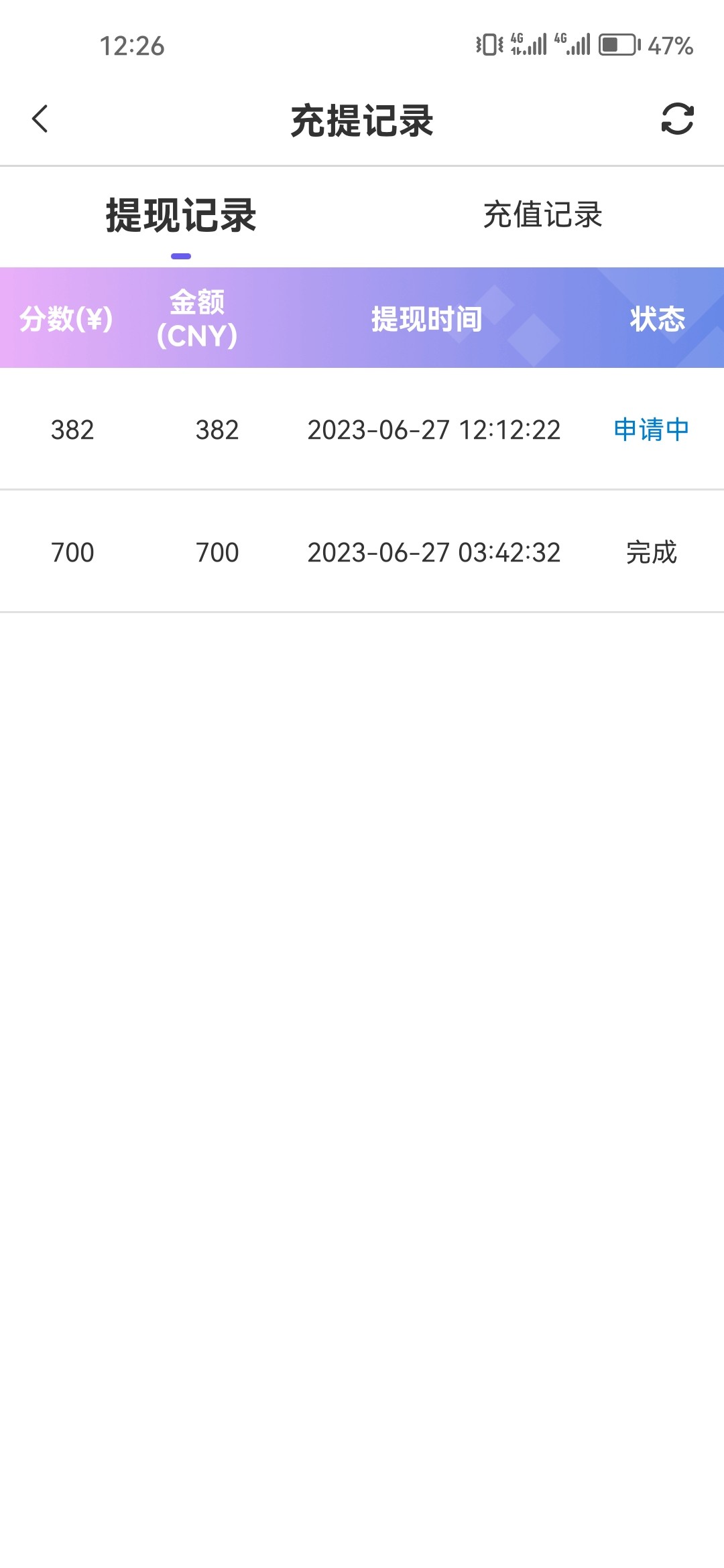Tap the first 4G signal indicator
The height and width of the screenshot is (1568, 724).
(530, 44)
